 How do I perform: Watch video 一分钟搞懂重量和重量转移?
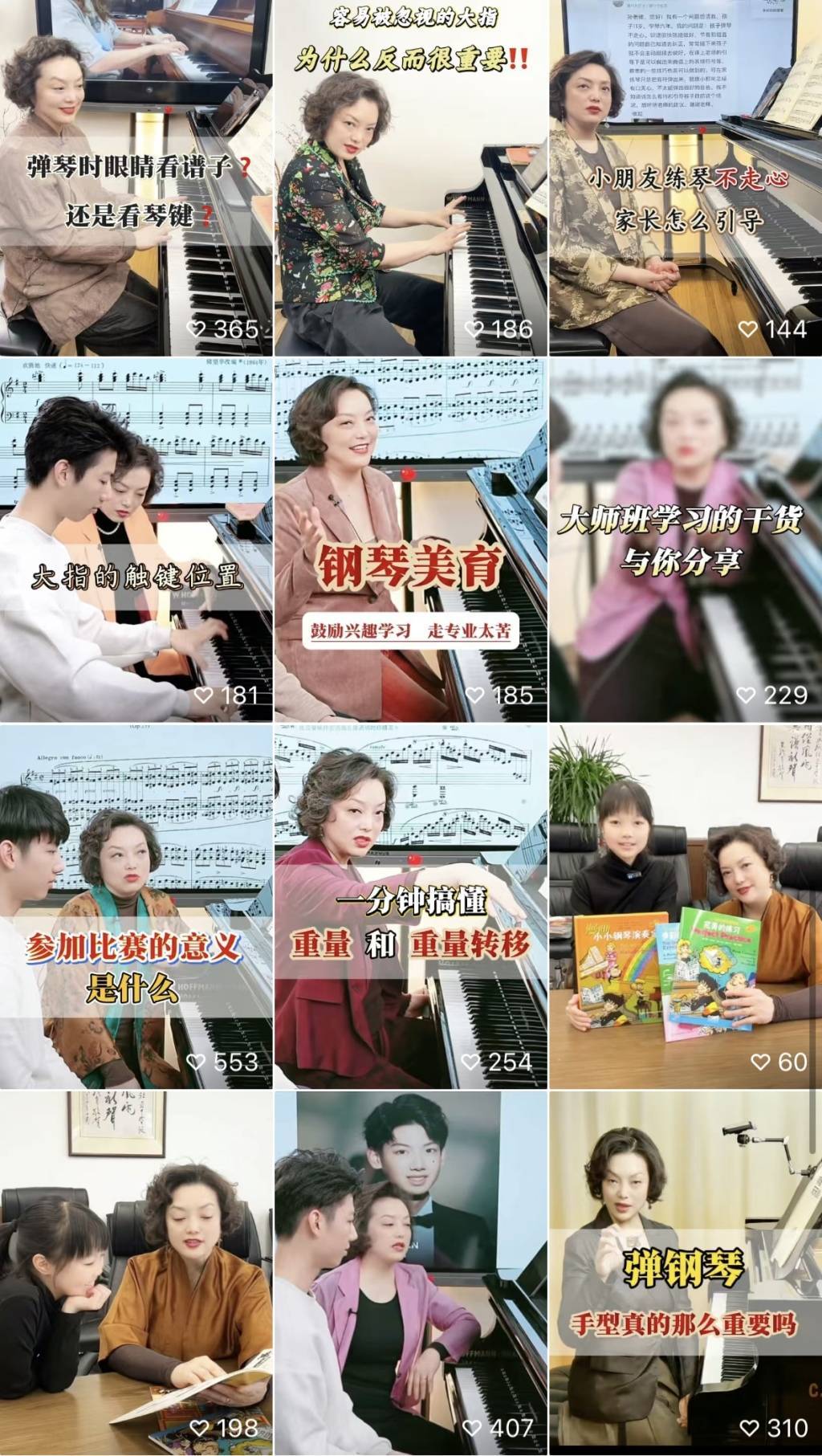410,907
